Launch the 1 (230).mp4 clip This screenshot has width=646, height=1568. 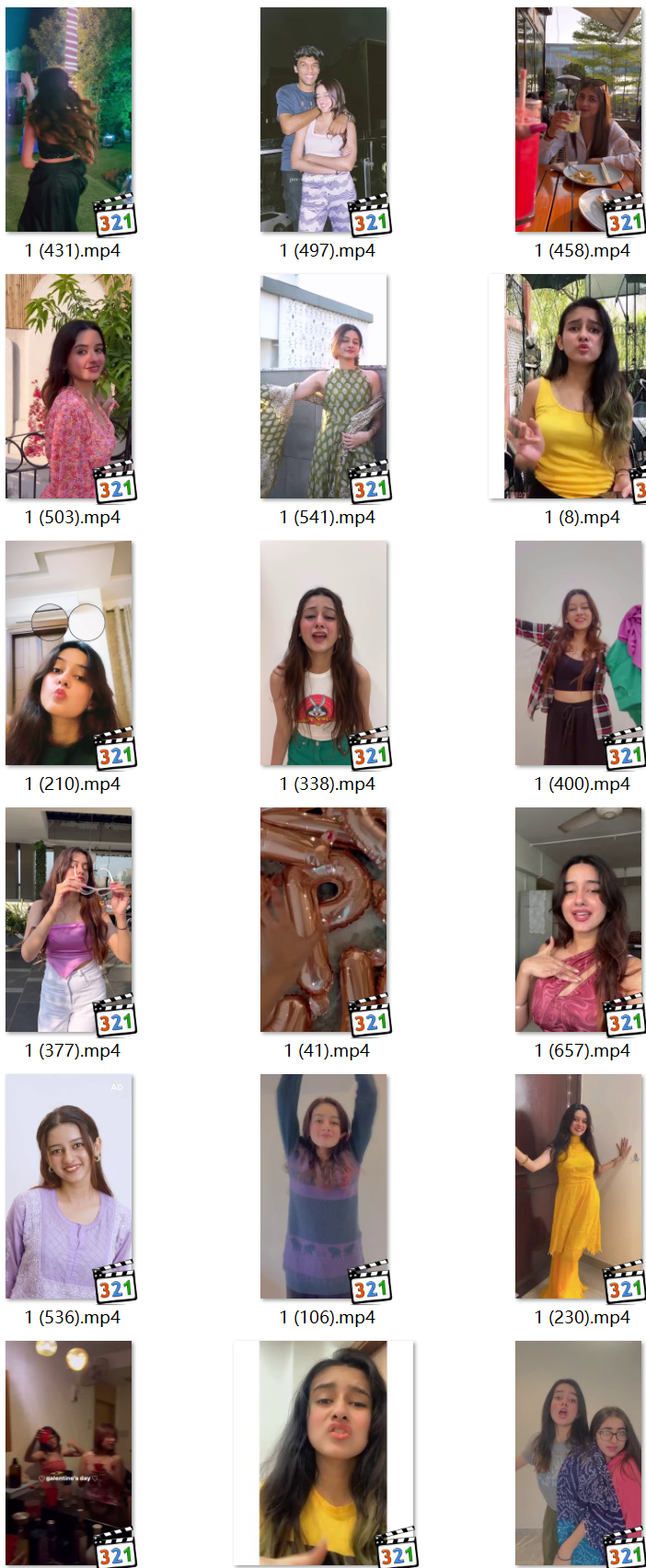coord(578,1186)
